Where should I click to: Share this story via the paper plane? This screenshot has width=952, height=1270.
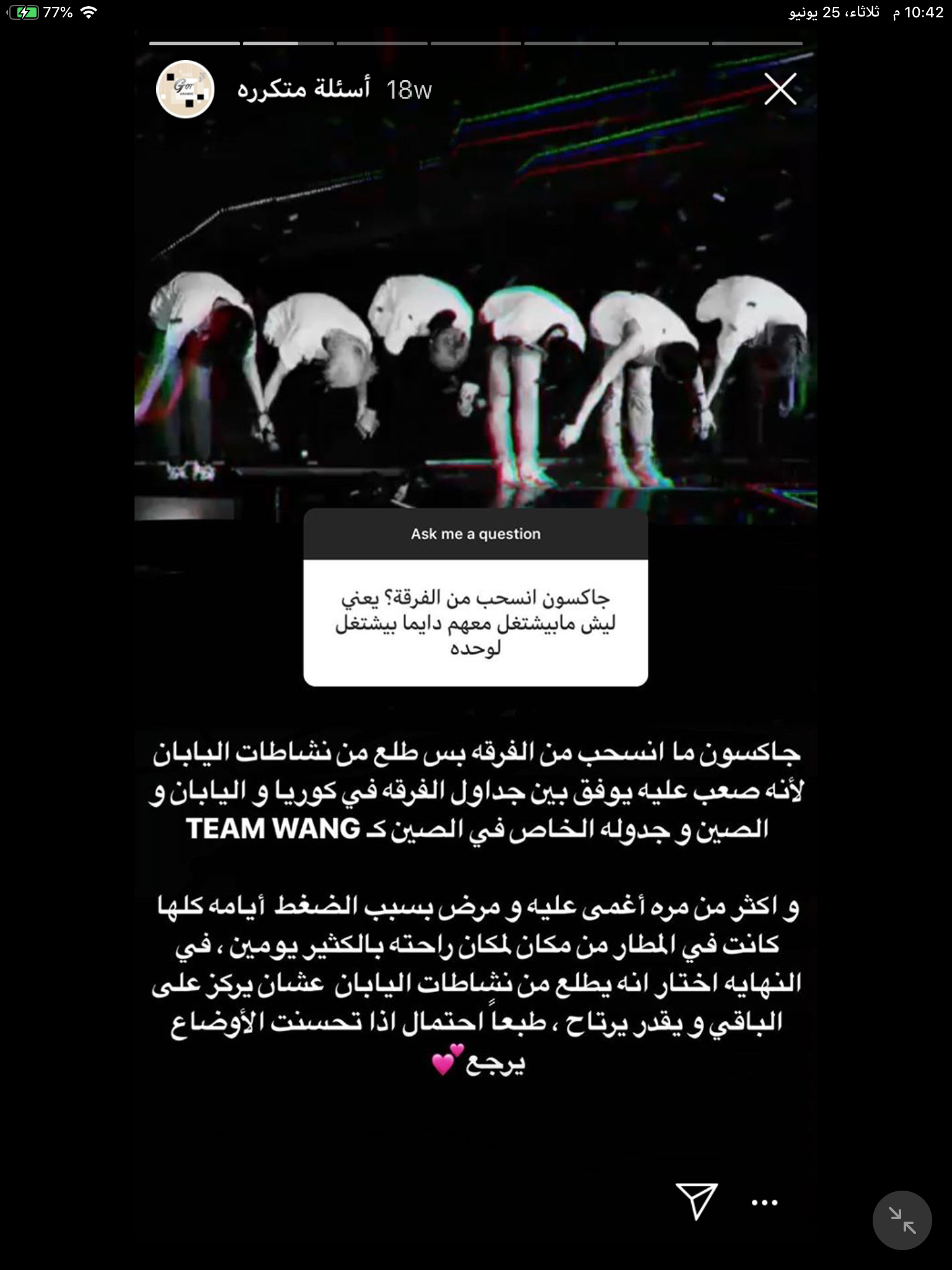tap(697, 1201)
